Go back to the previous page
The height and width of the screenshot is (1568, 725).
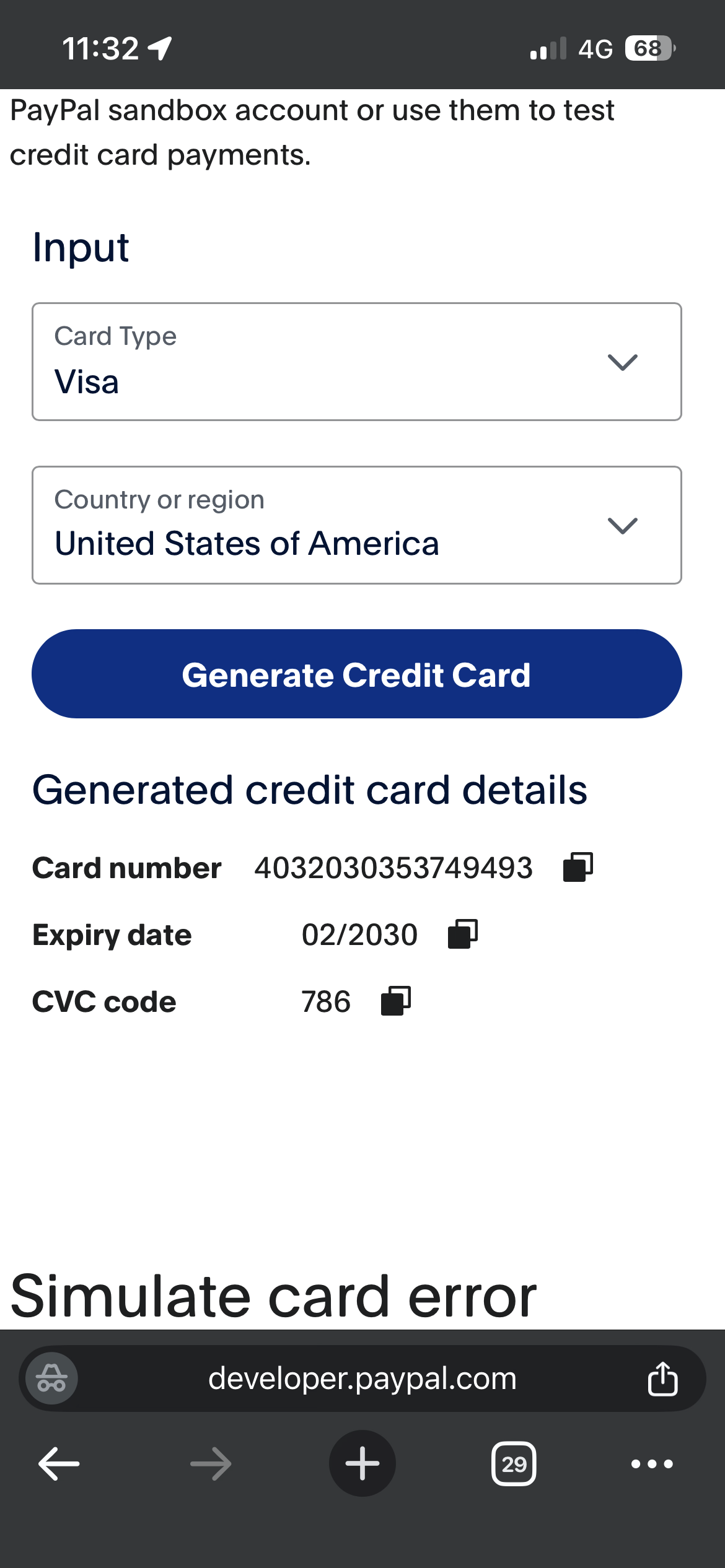(x=59, y=1464)
